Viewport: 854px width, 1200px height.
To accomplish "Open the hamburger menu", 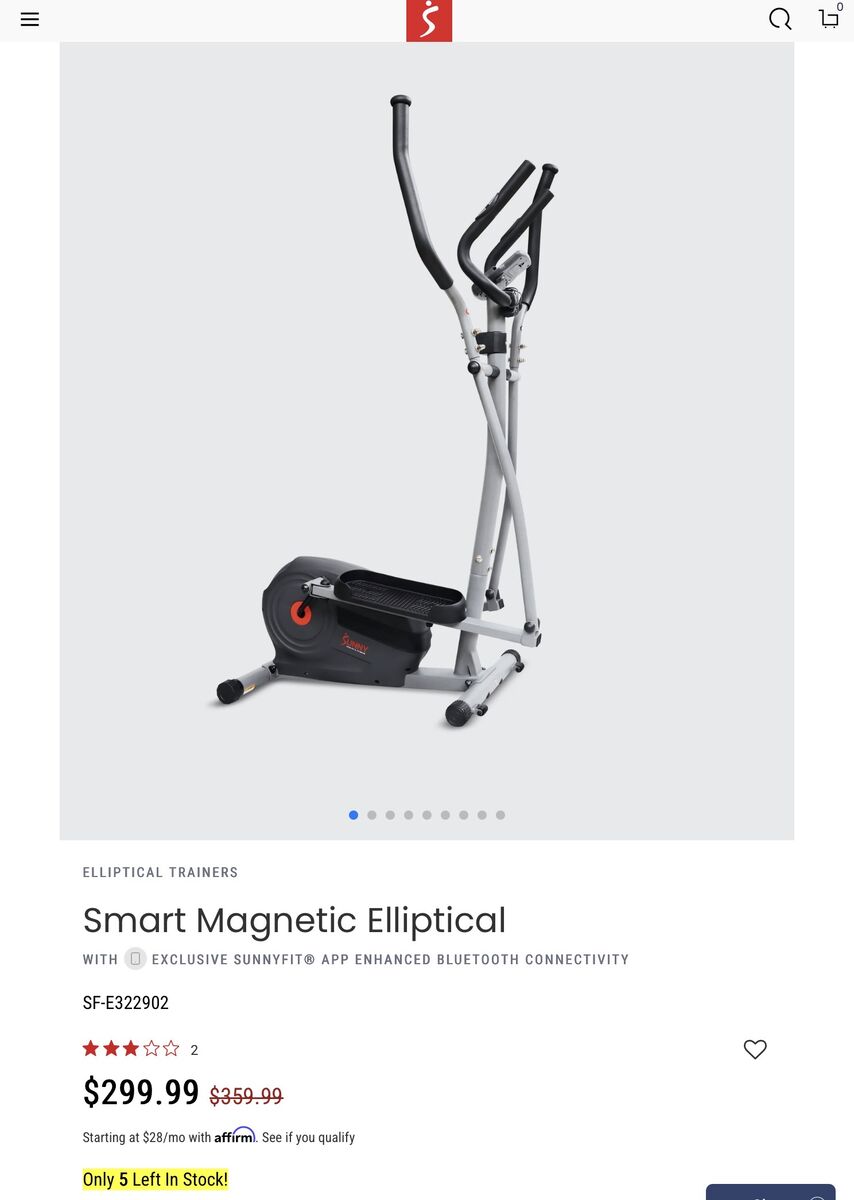I will pos(30,19).
